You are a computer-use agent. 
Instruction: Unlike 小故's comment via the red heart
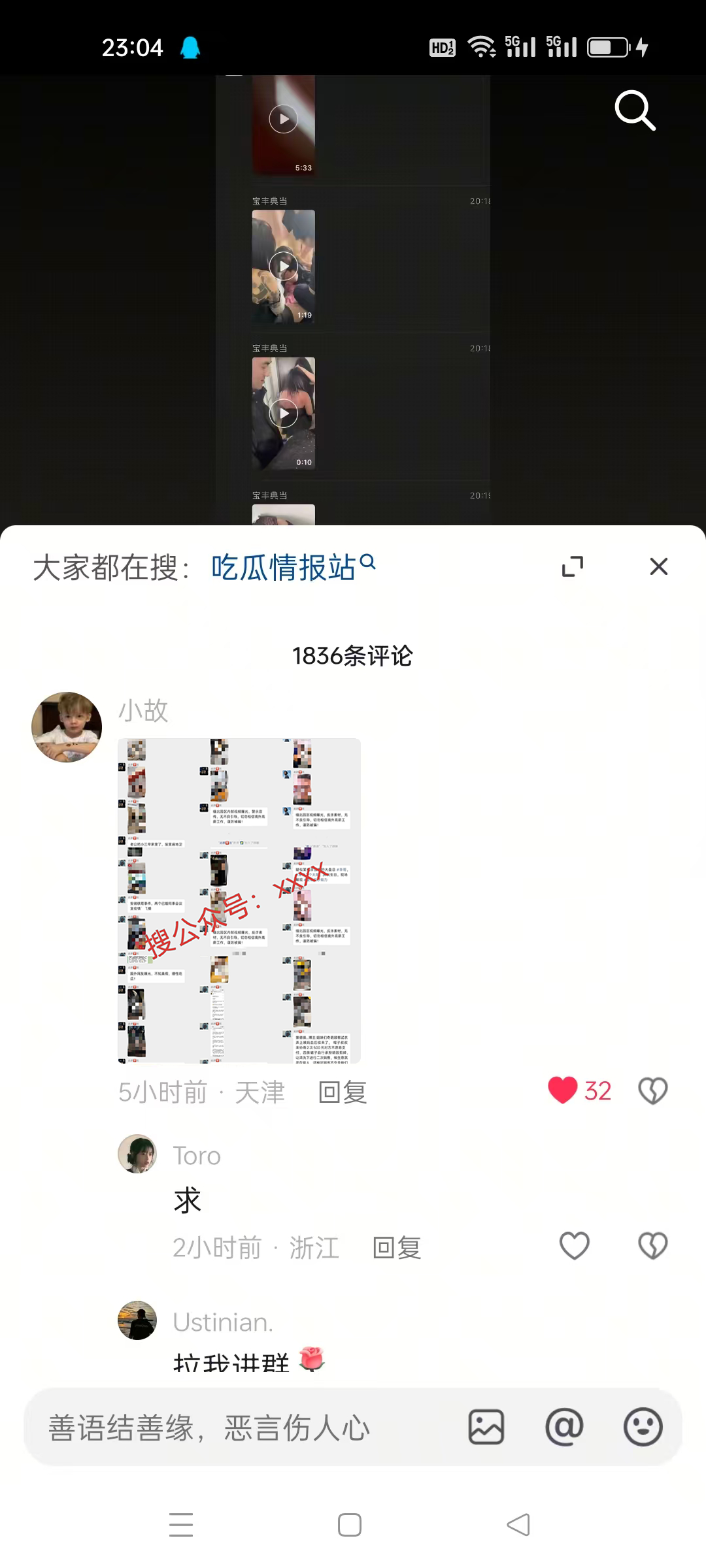coord(563,1090)
